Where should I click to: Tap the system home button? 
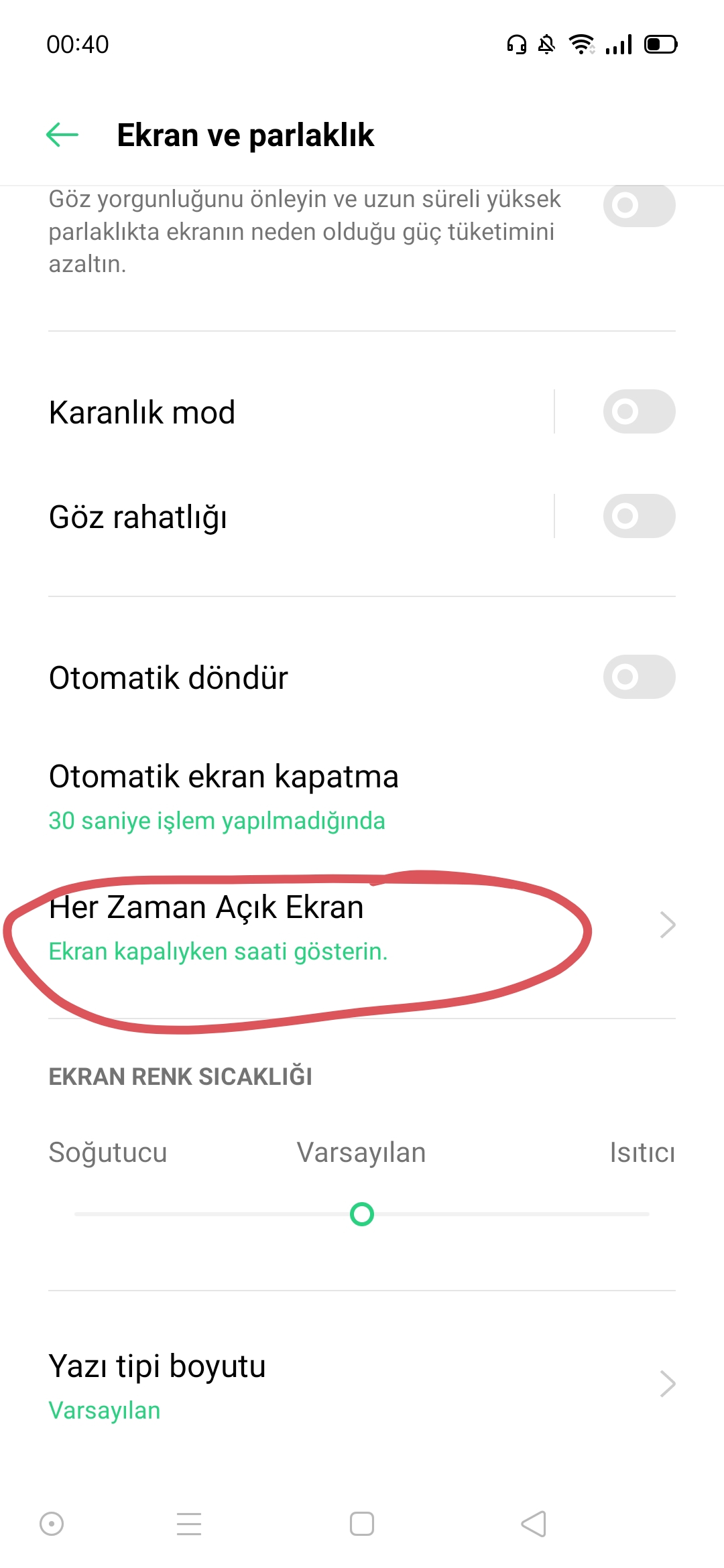362,1524
